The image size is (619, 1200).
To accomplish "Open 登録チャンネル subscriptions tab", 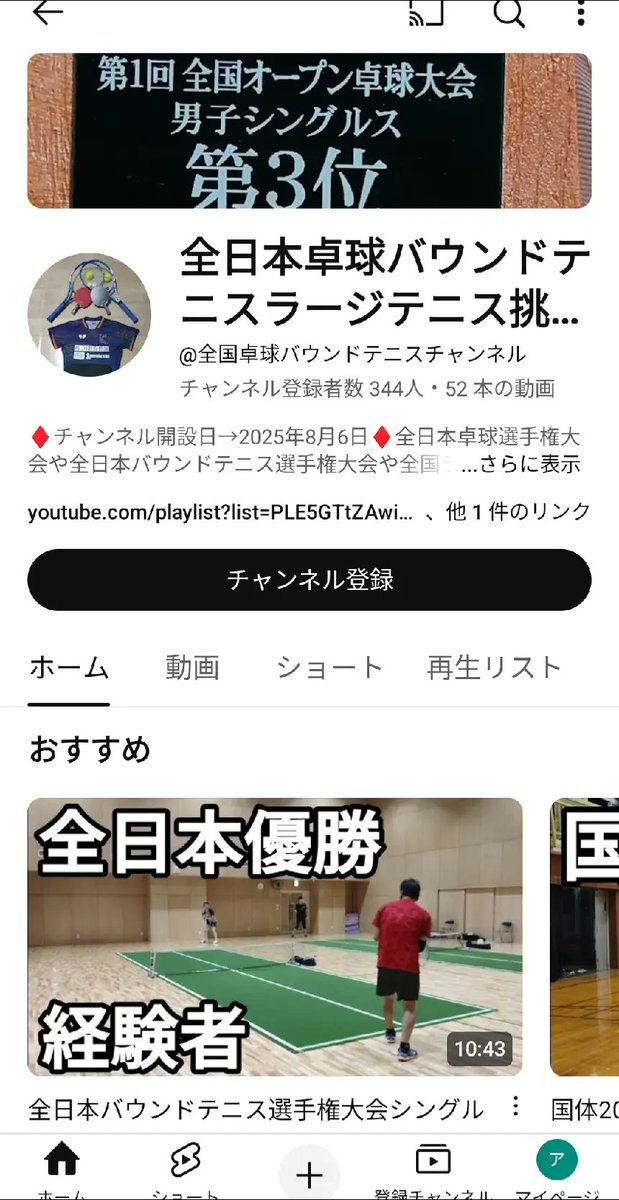I will coord(432,1167).
